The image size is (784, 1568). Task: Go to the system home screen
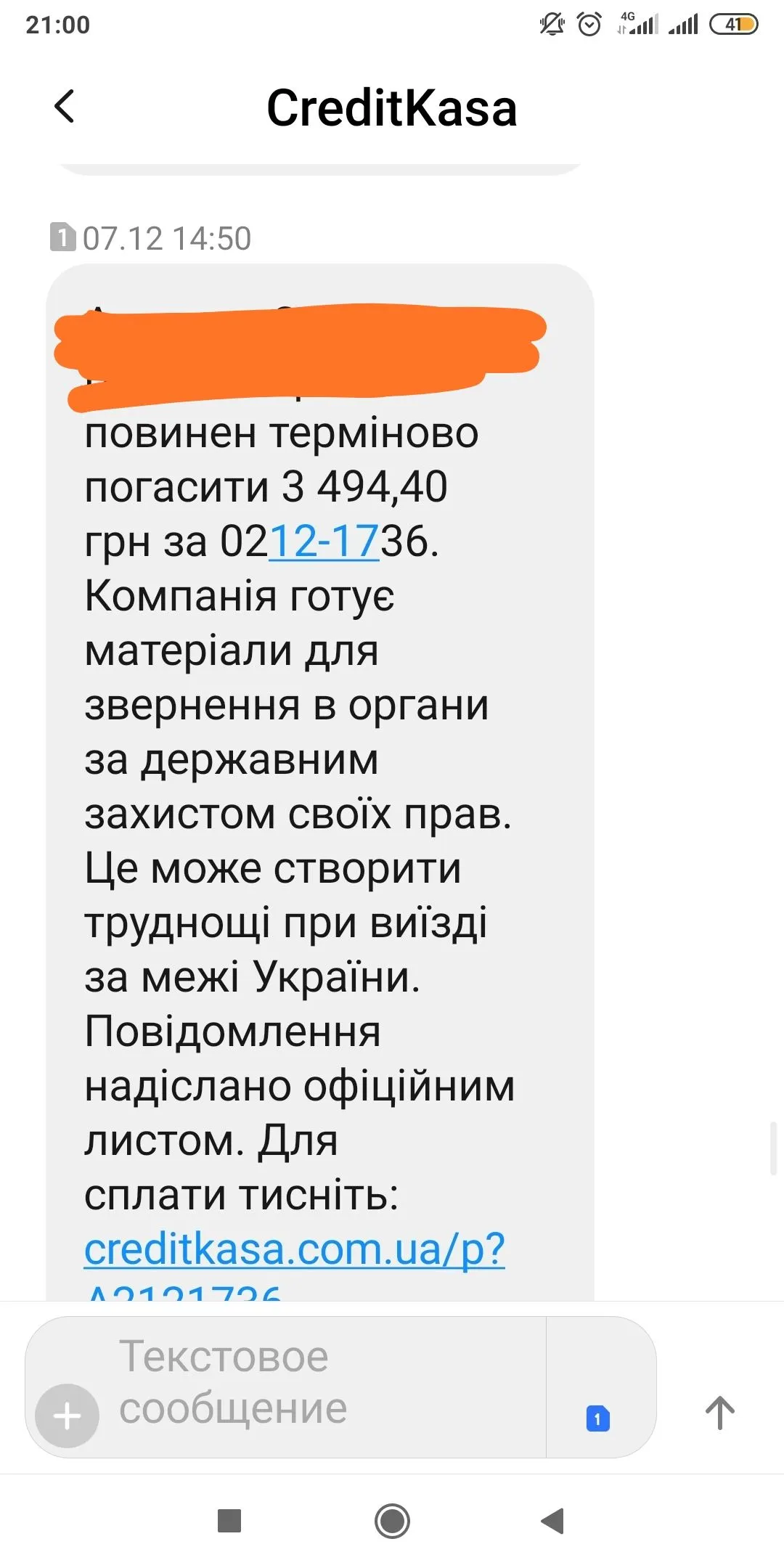click(392, 1521)
